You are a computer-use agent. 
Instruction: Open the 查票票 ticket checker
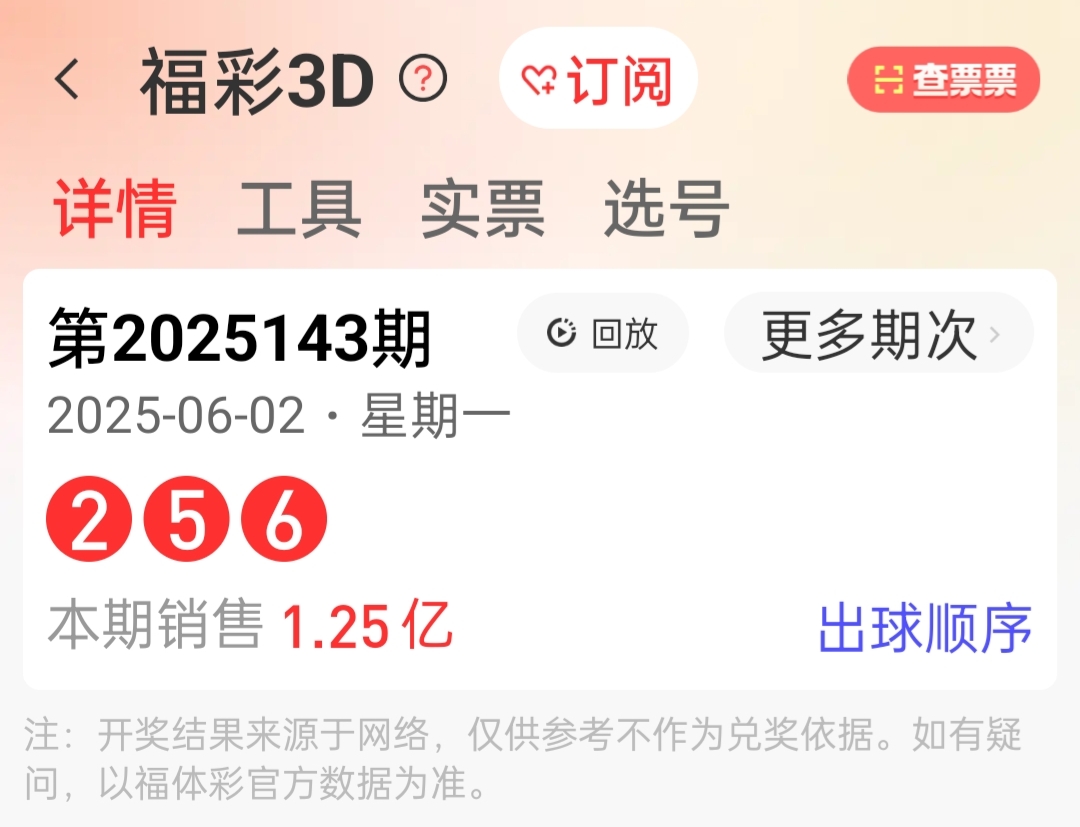tap(943, 80)
